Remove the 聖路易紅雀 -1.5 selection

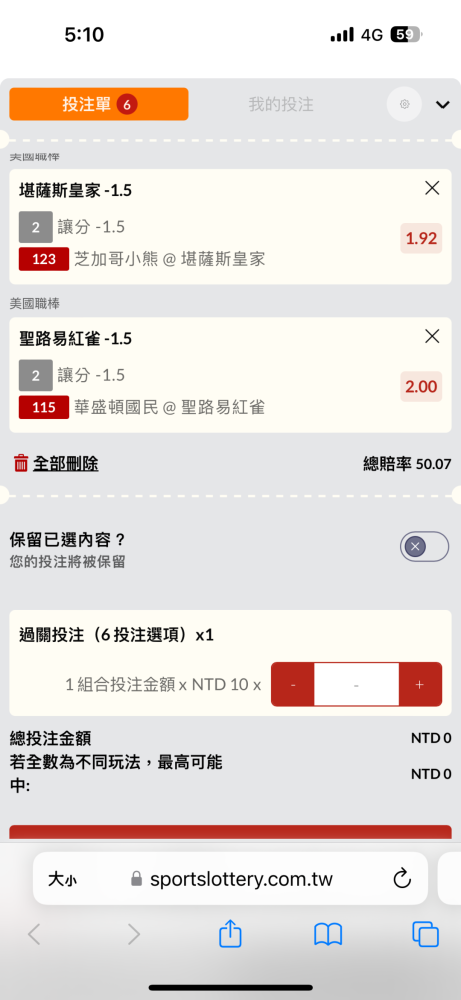(x=432, y=336)
